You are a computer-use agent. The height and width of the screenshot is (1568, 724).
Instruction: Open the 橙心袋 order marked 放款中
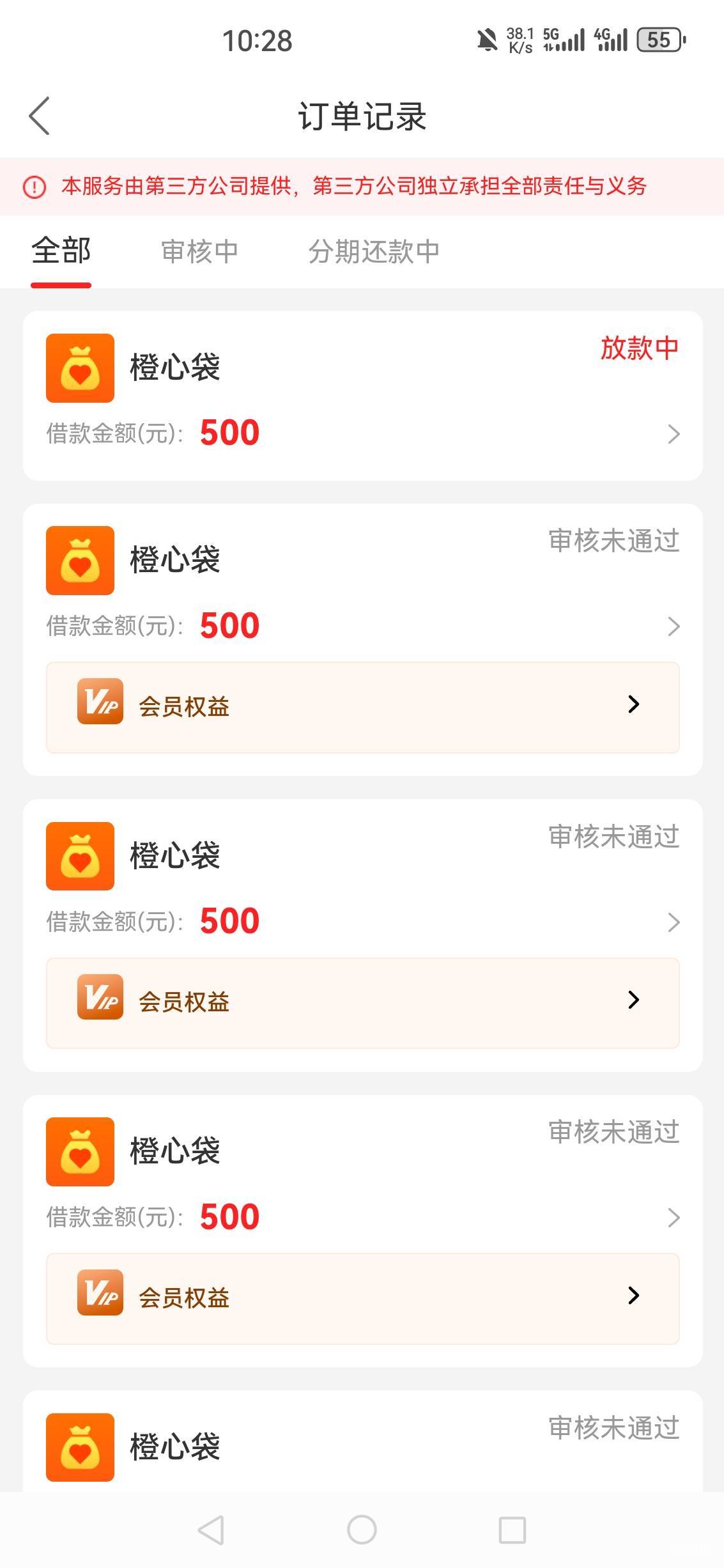point(362,396)
